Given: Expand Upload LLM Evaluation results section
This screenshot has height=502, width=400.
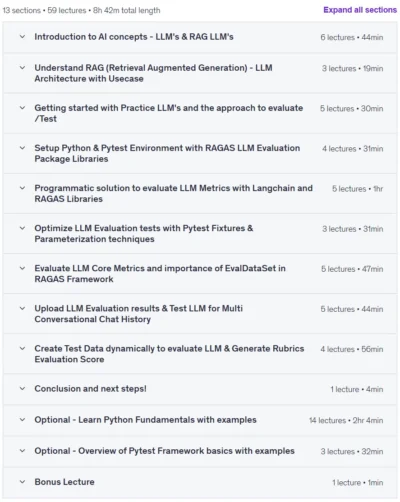Looking at the screenshot, I should (x=200, y=314).
